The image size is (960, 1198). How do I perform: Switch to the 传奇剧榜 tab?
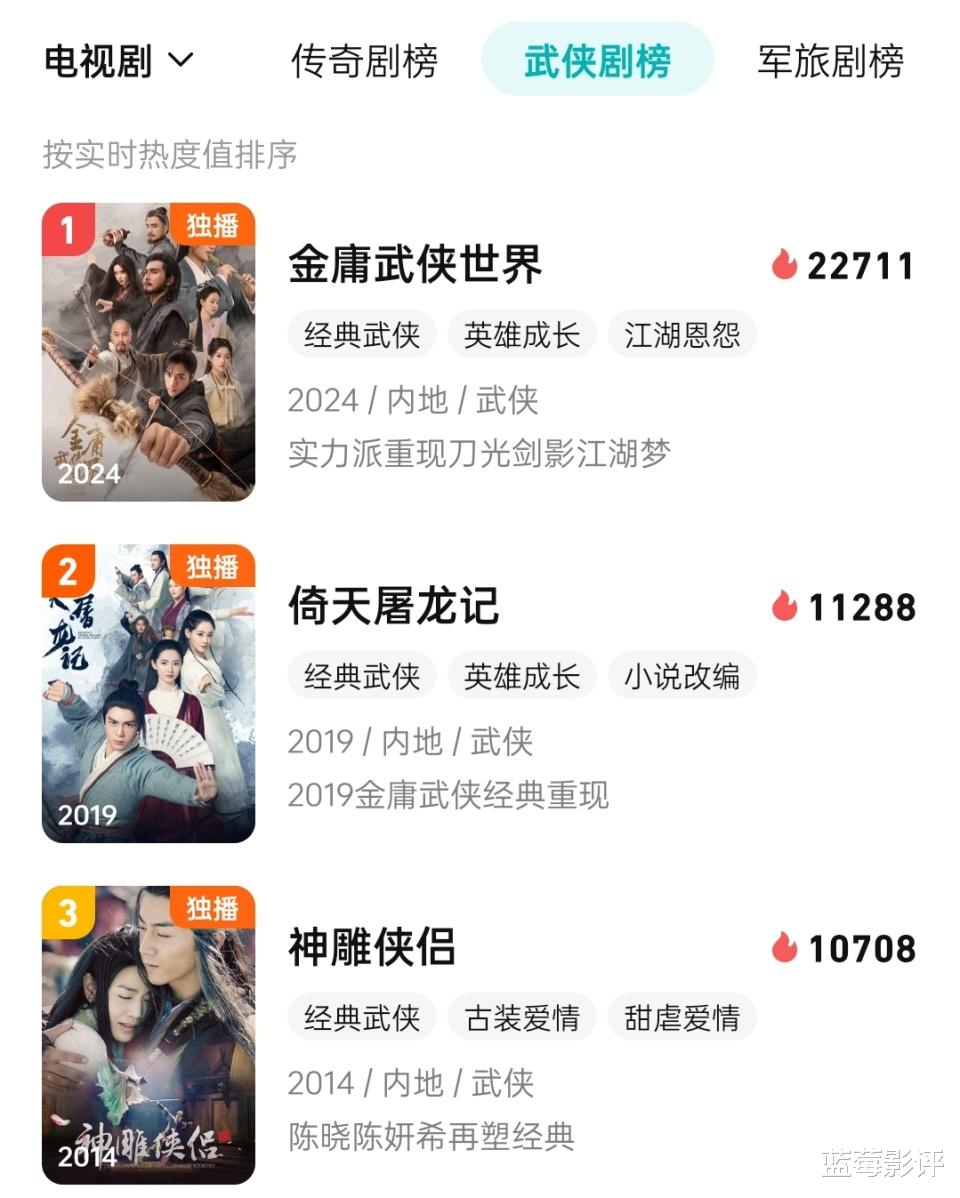(x=364, y=61)
